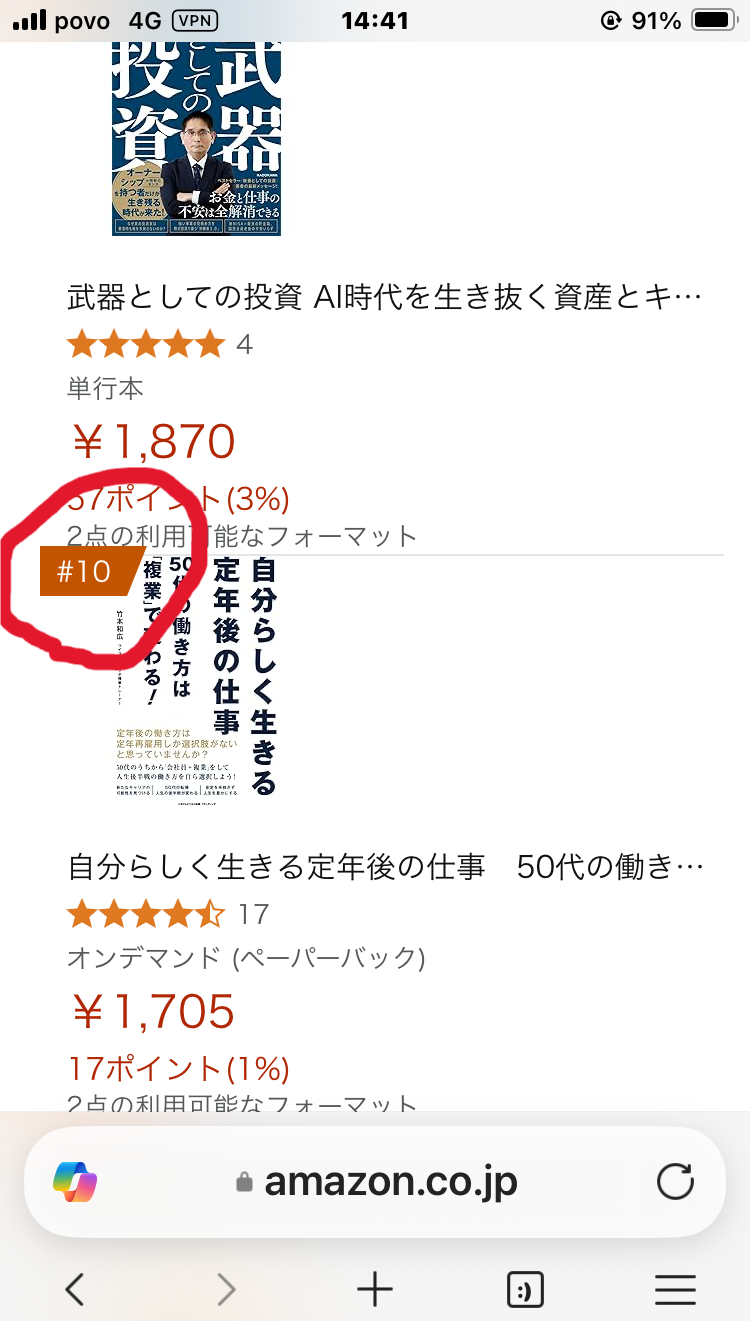This screenshot has height=1321, width=750.
Task: Open the 自分らしく生きる定年後の仕事 book cover
Action: (196, 677)
